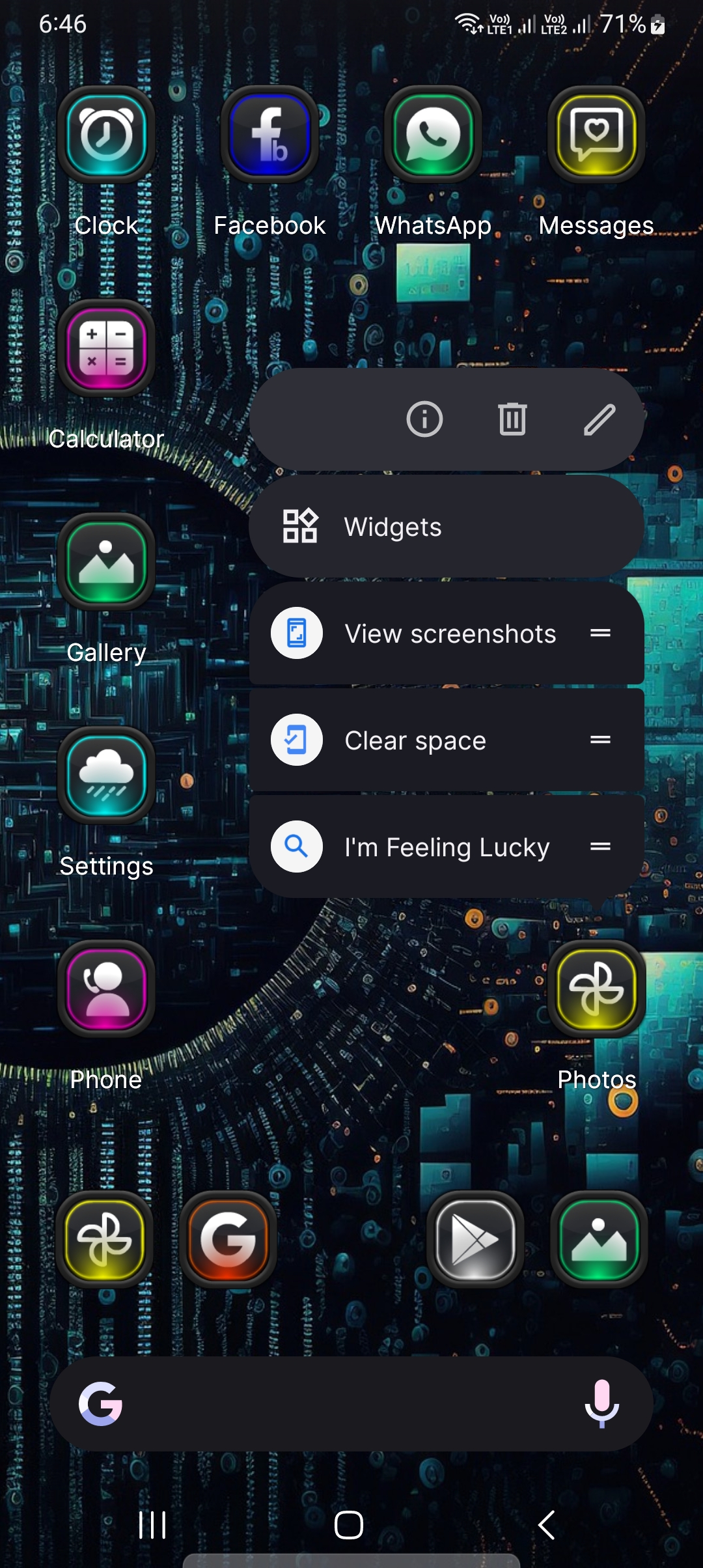Image resolution: width=703 pixels, height=1568 pixels.
Task: Open the Clock app
Action: 107,135
